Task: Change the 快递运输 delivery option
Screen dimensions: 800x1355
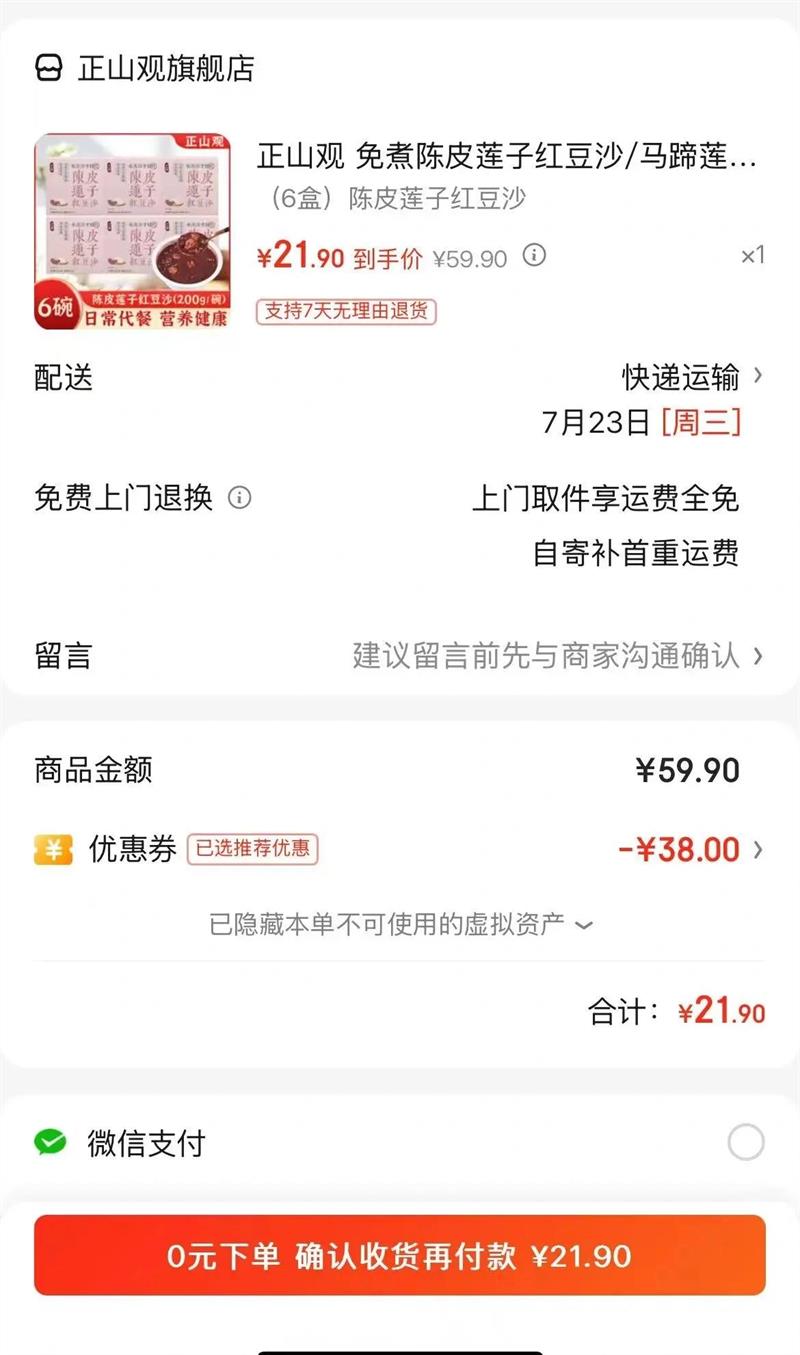Action: tap(692, 377)
